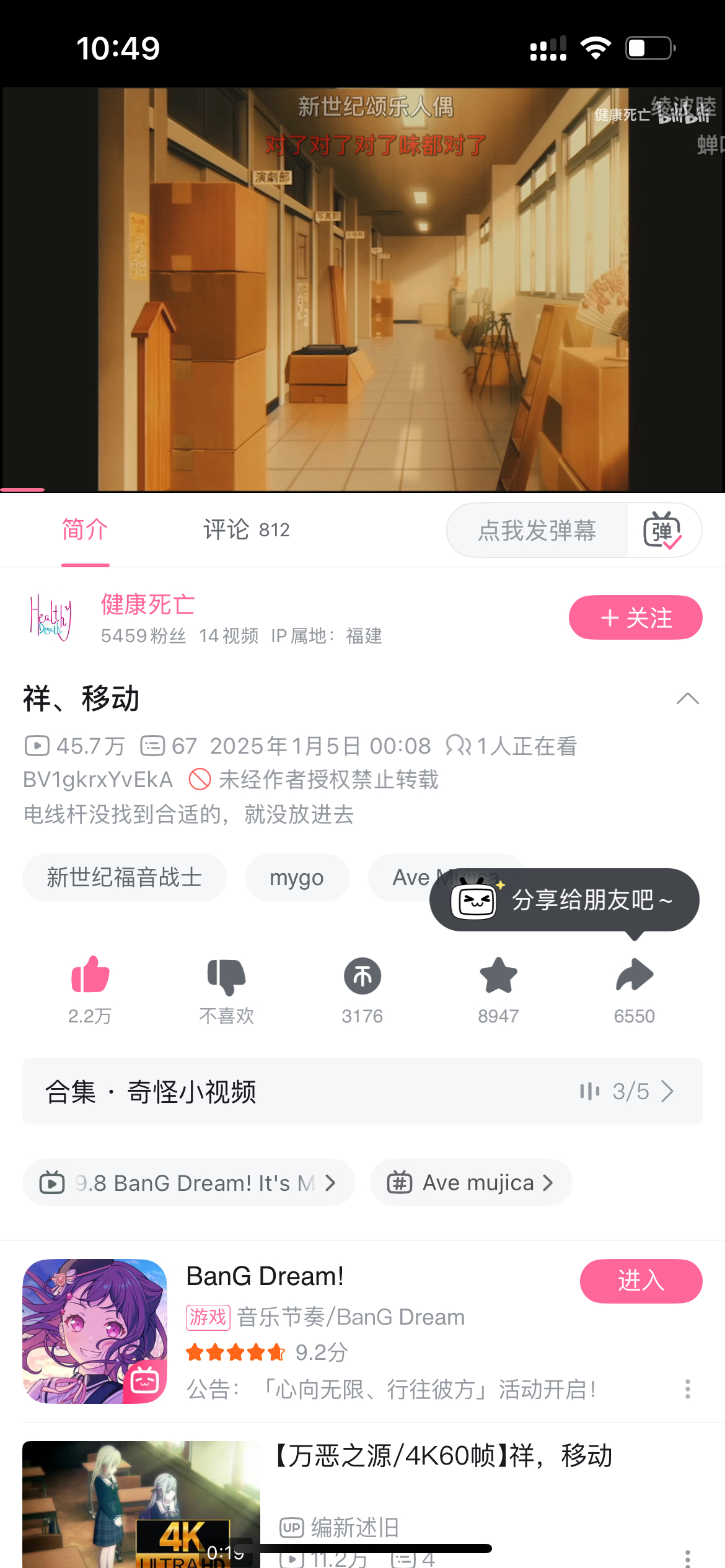Open more options for BanG Dream! card

[x=687, y=1389]
